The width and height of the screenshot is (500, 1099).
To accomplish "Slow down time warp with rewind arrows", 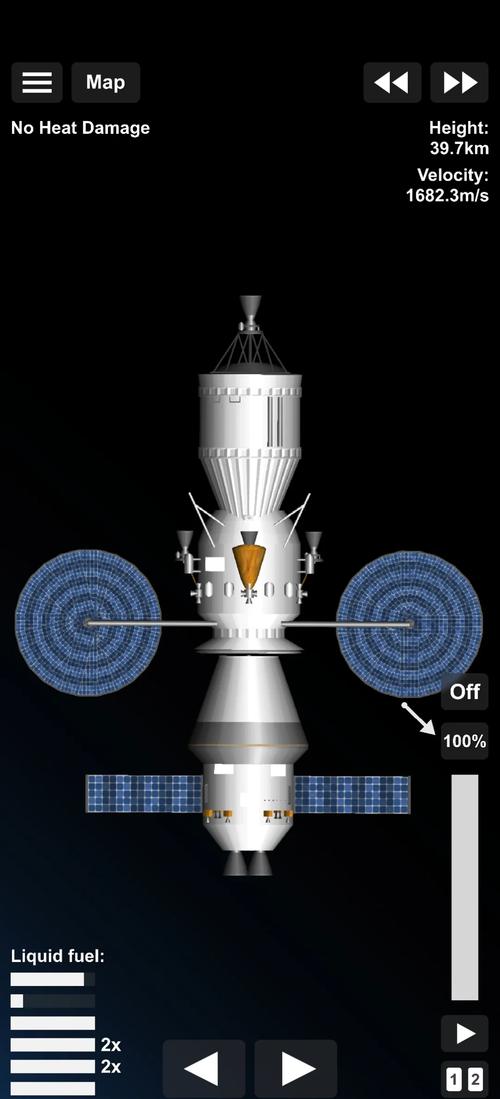I will (392, 83).
